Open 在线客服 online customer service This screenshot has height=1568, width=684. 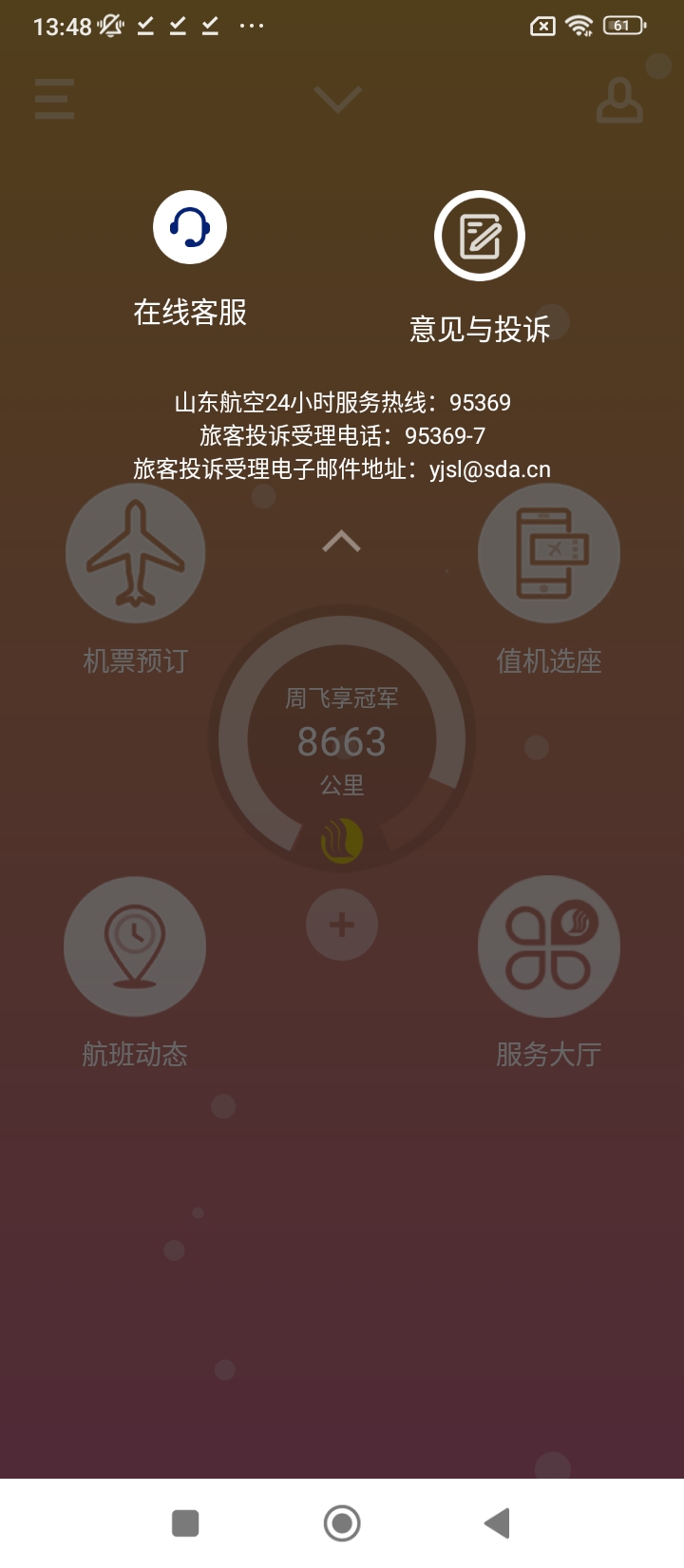(x=190, y=228)
